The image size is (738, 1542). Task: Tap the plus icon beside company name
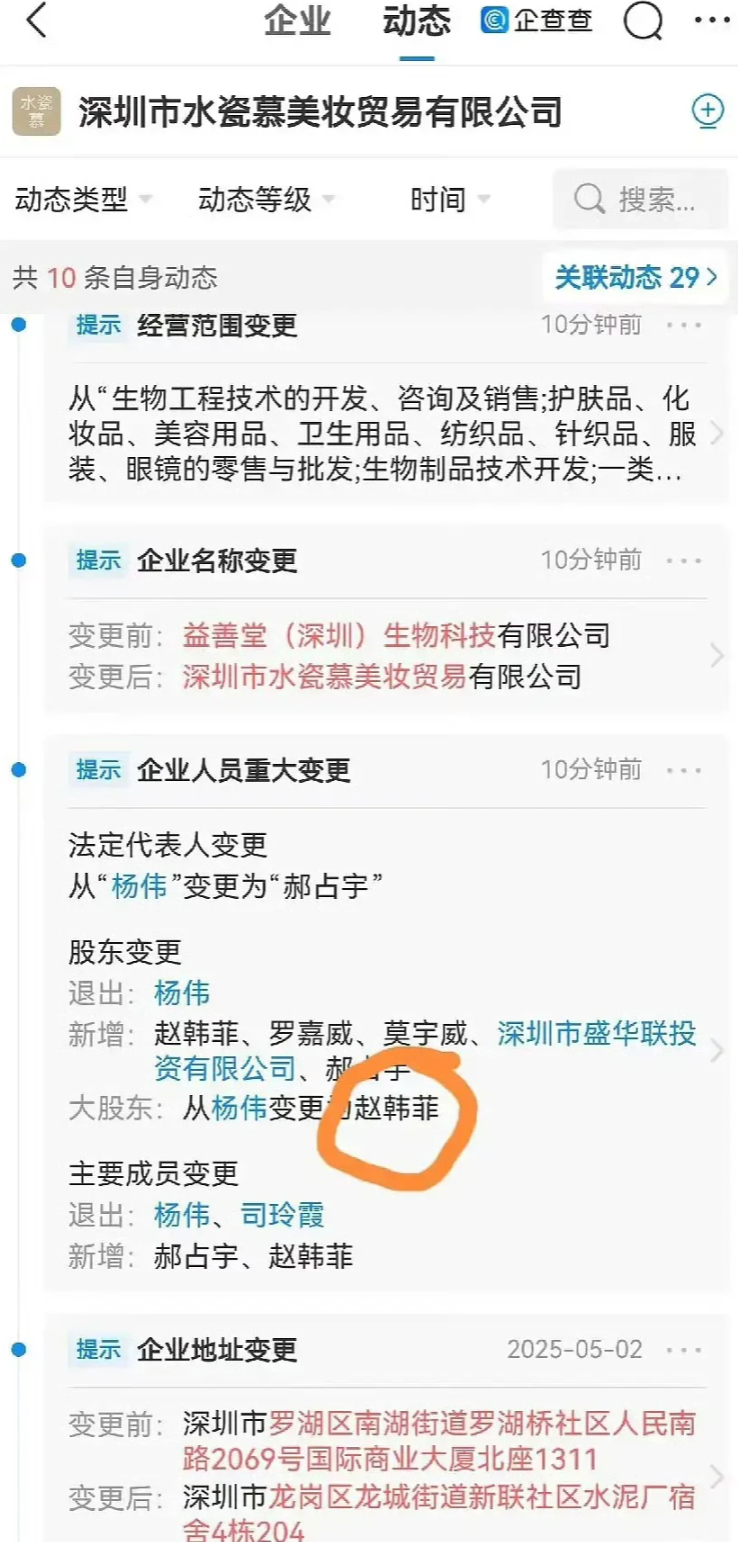click(708, 111)
